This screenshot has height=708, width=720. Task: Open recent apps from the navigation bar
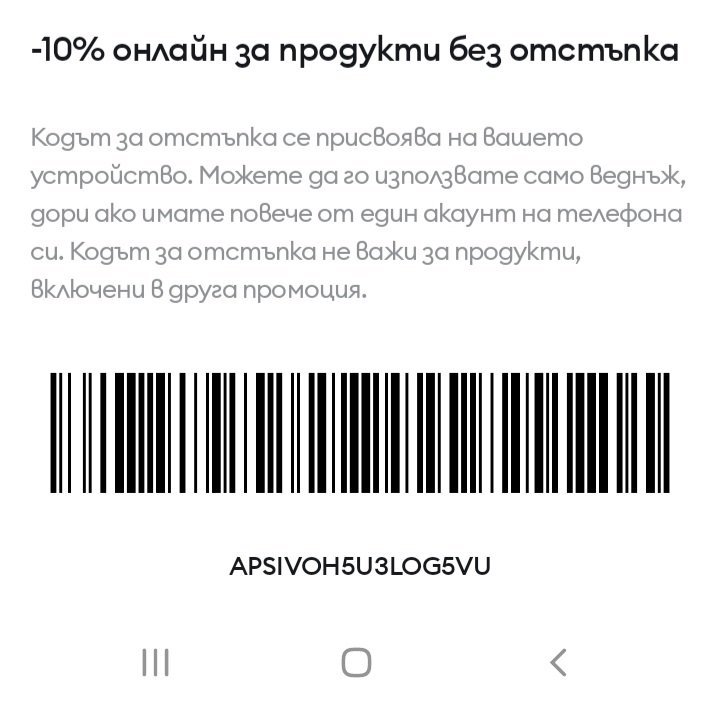pyautogui.click(x=156, y=662)
